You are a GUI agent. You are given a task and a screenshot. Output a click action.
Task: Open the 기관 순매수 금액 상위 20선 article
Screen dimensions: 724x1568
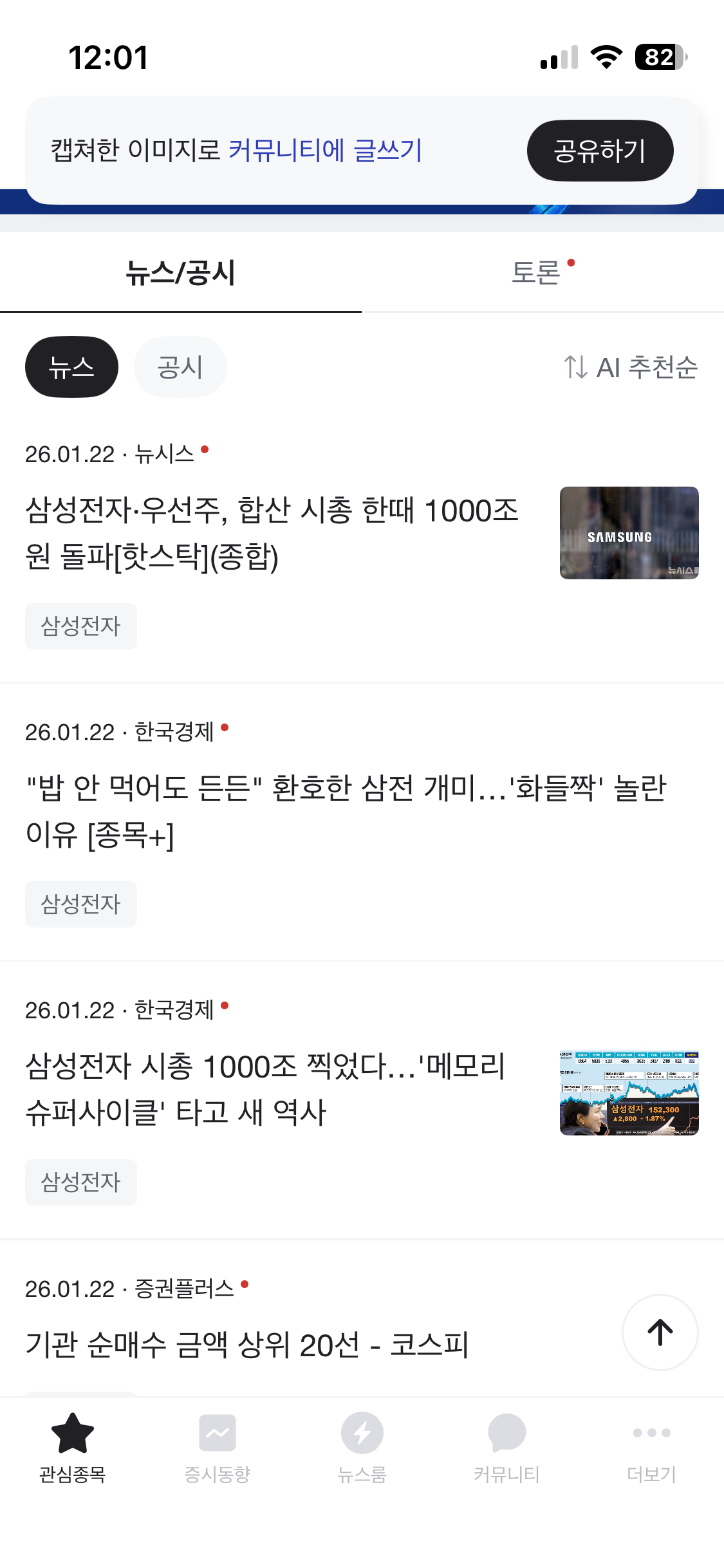(x=246, y=1345)
